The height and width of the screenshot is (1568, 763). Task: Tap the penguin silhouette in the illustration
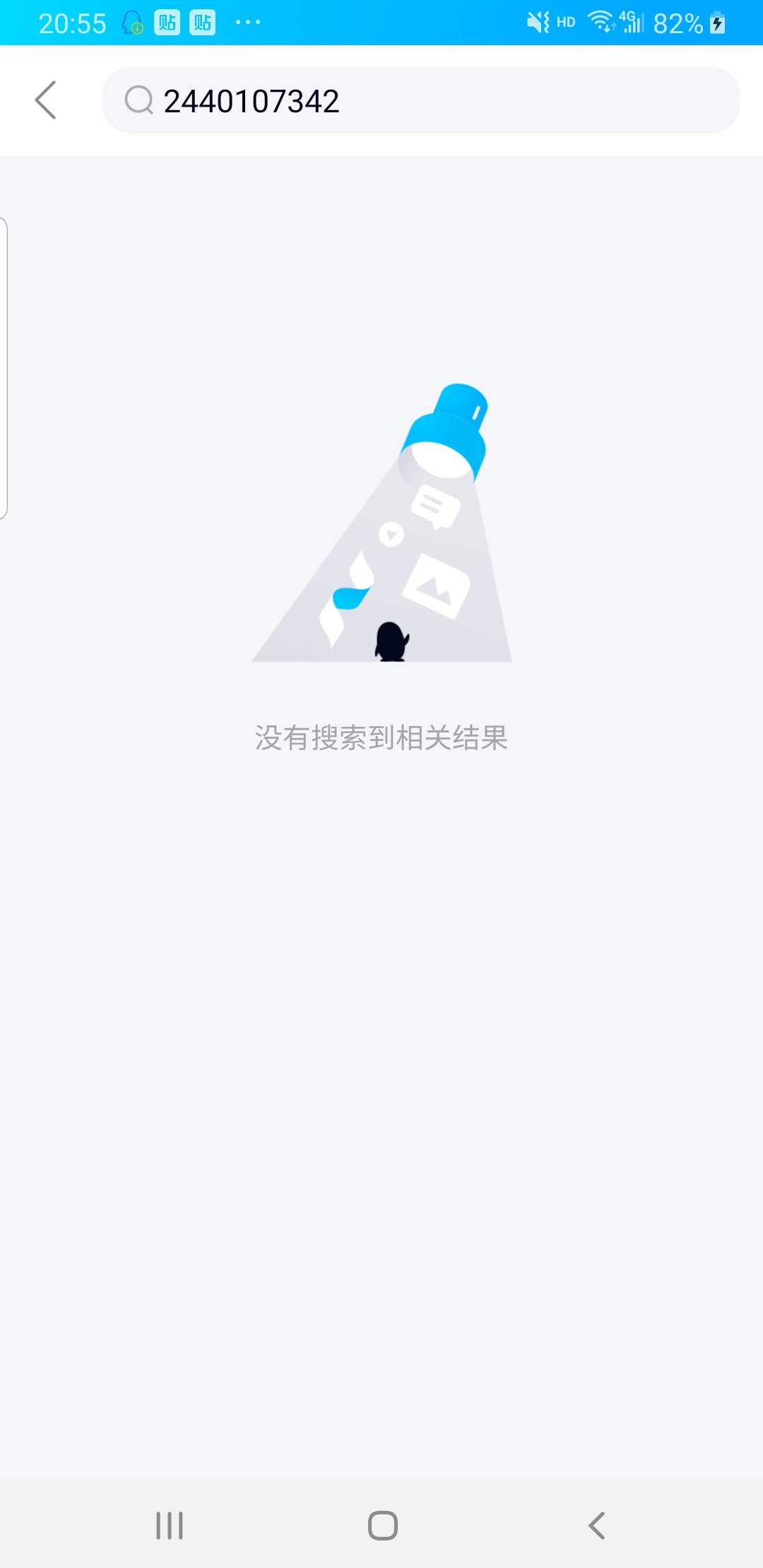point(391,643)
